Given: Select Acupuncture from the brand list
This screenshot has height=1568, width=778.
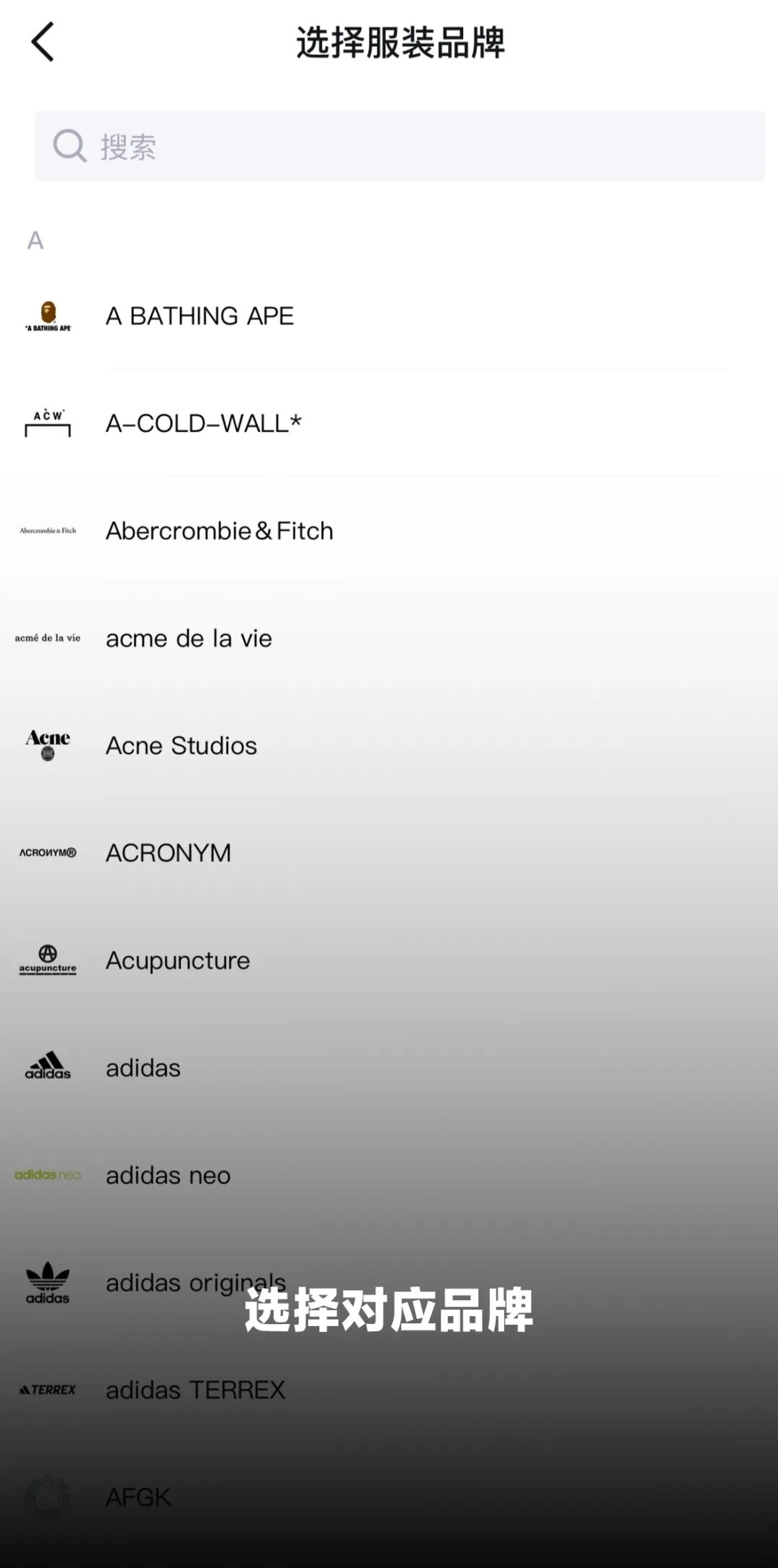Looking at the screenshot, I should (x=178, y=960).
